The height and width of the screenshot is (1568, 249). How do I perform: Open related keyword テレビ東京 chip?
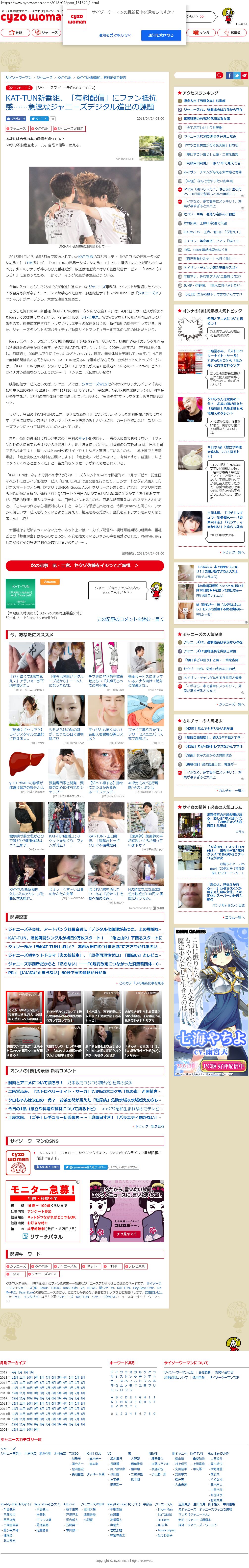pyautogui.click(x=136, y=1266)
